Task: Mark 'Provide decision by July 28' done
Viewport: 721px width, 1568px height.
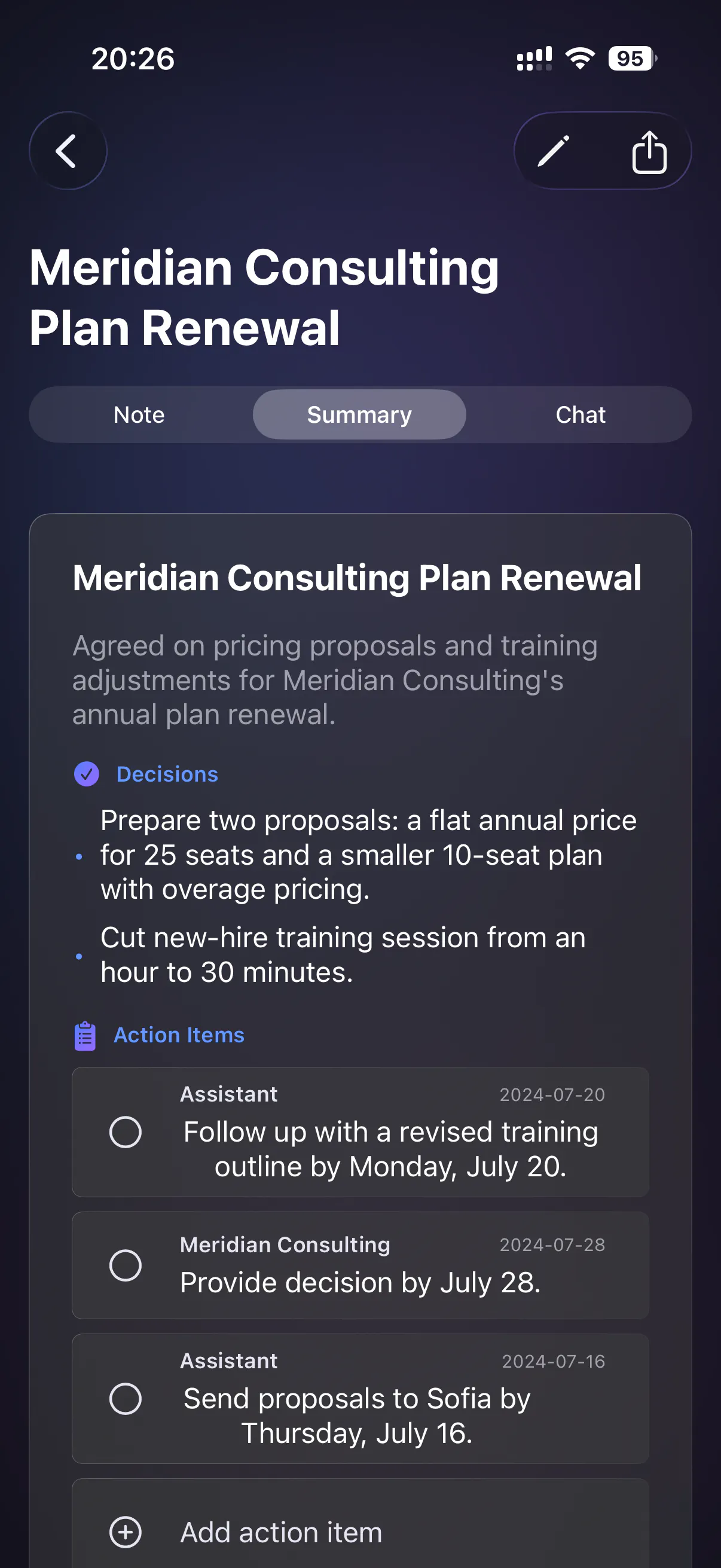Action: click(126, 1265)
